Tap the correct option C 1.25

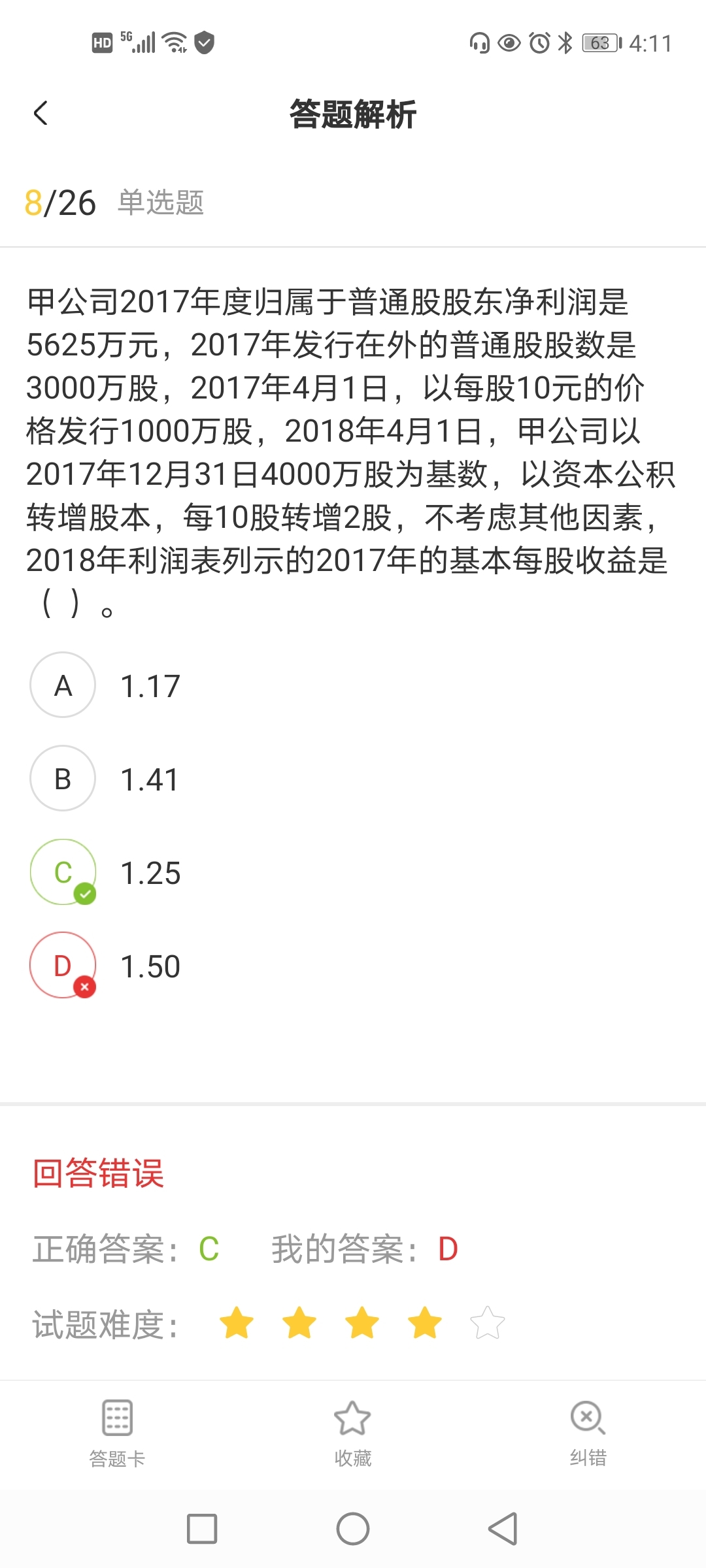tap(63, 872)
